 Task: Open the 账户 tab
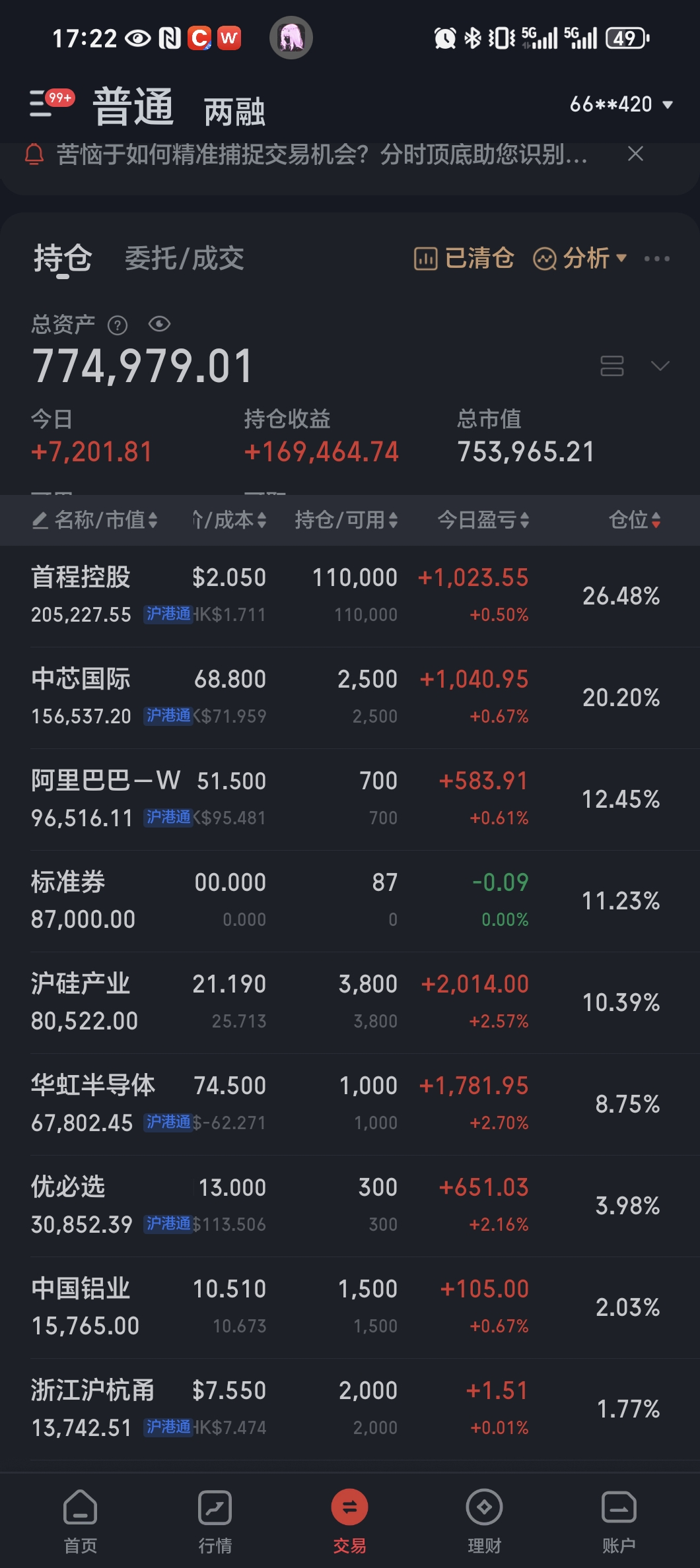[619, 1517]
